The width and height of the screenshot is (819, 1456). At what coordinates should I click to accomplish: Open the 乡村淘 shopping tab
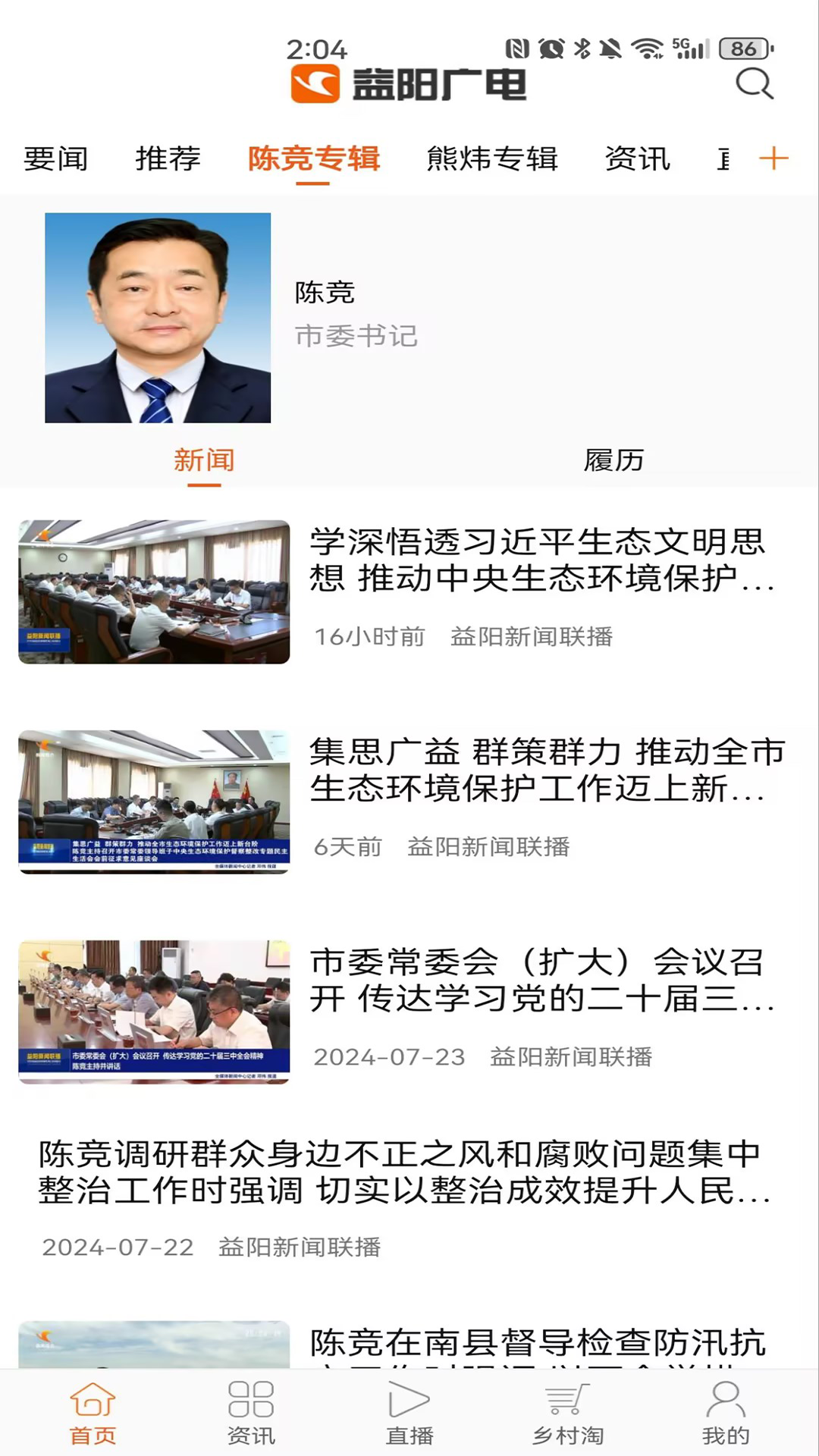(x=568, y=1414)
